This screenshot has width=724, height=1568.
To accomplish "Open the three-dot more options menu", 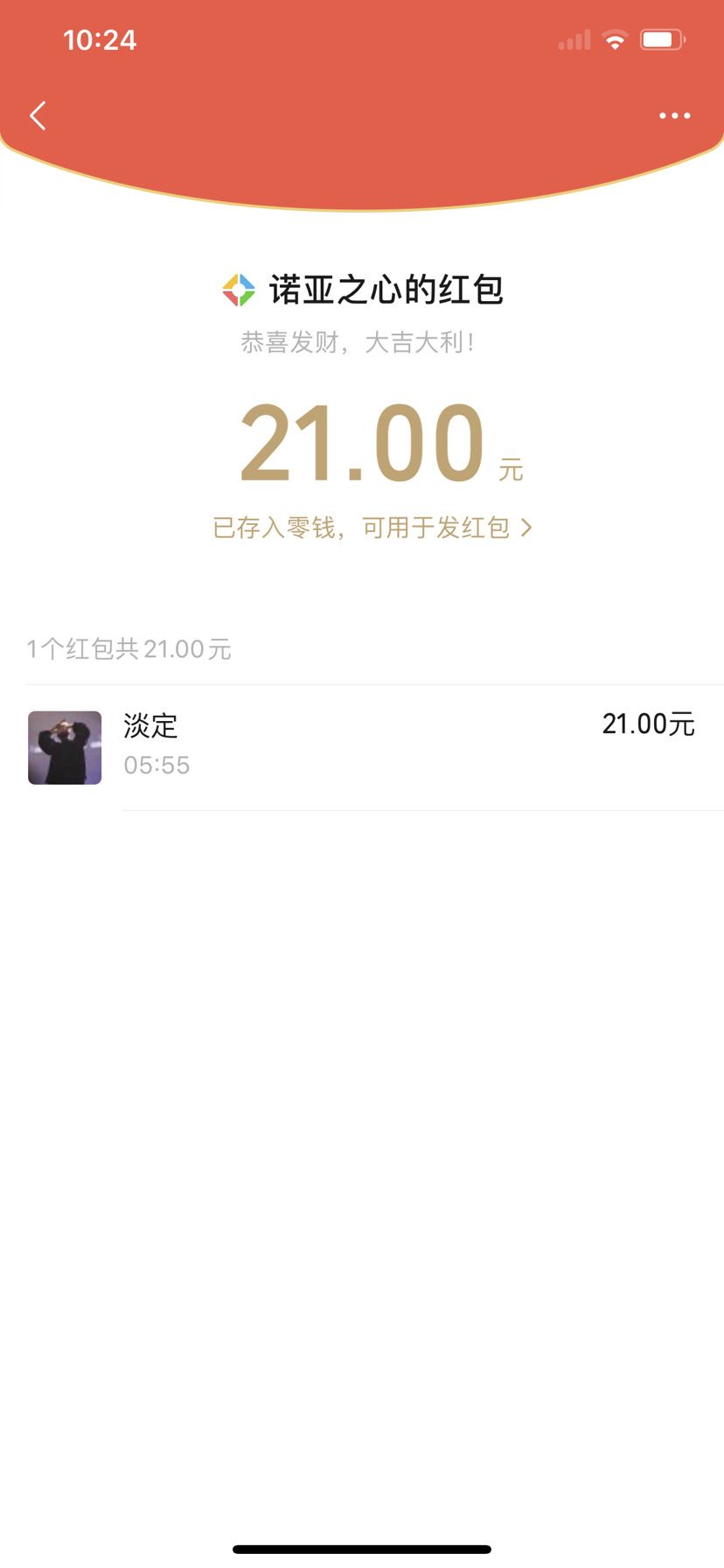I will click(674, 115).
